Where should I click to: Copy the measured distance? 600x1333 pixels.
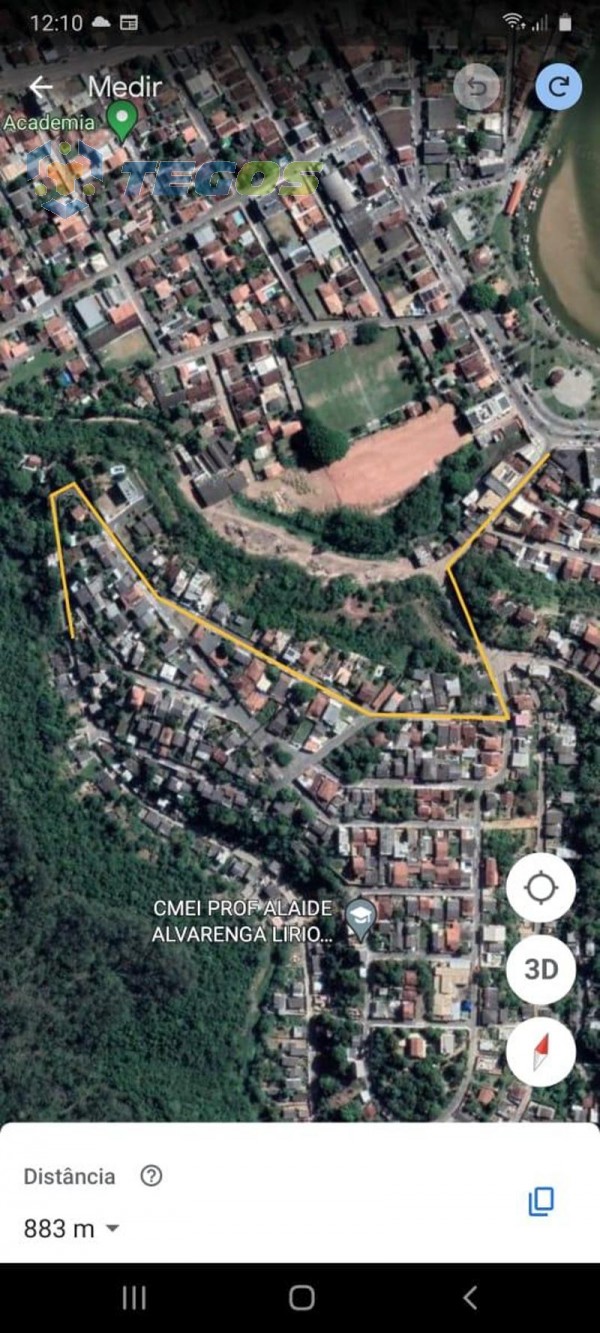coord(541,1201)
